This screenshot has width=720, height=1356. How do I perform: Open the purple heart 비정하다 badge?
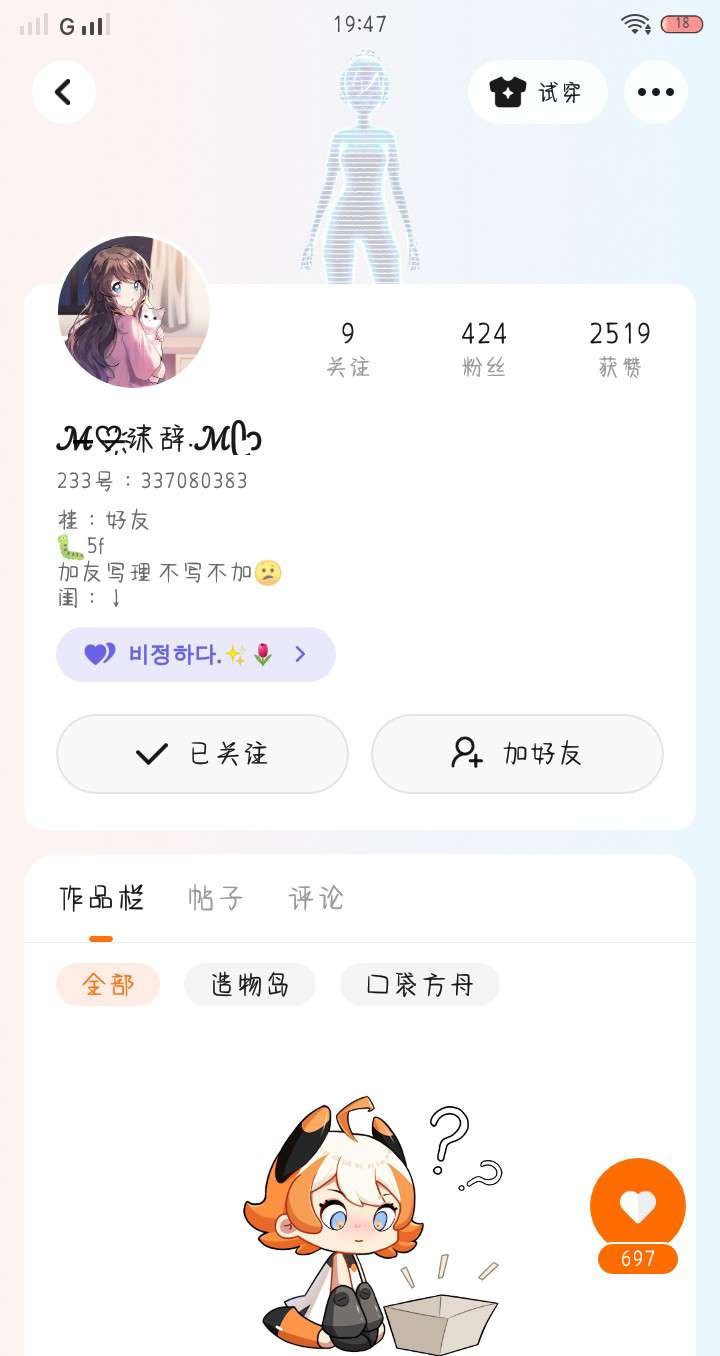pyautogui.click(x=196, y=655)
